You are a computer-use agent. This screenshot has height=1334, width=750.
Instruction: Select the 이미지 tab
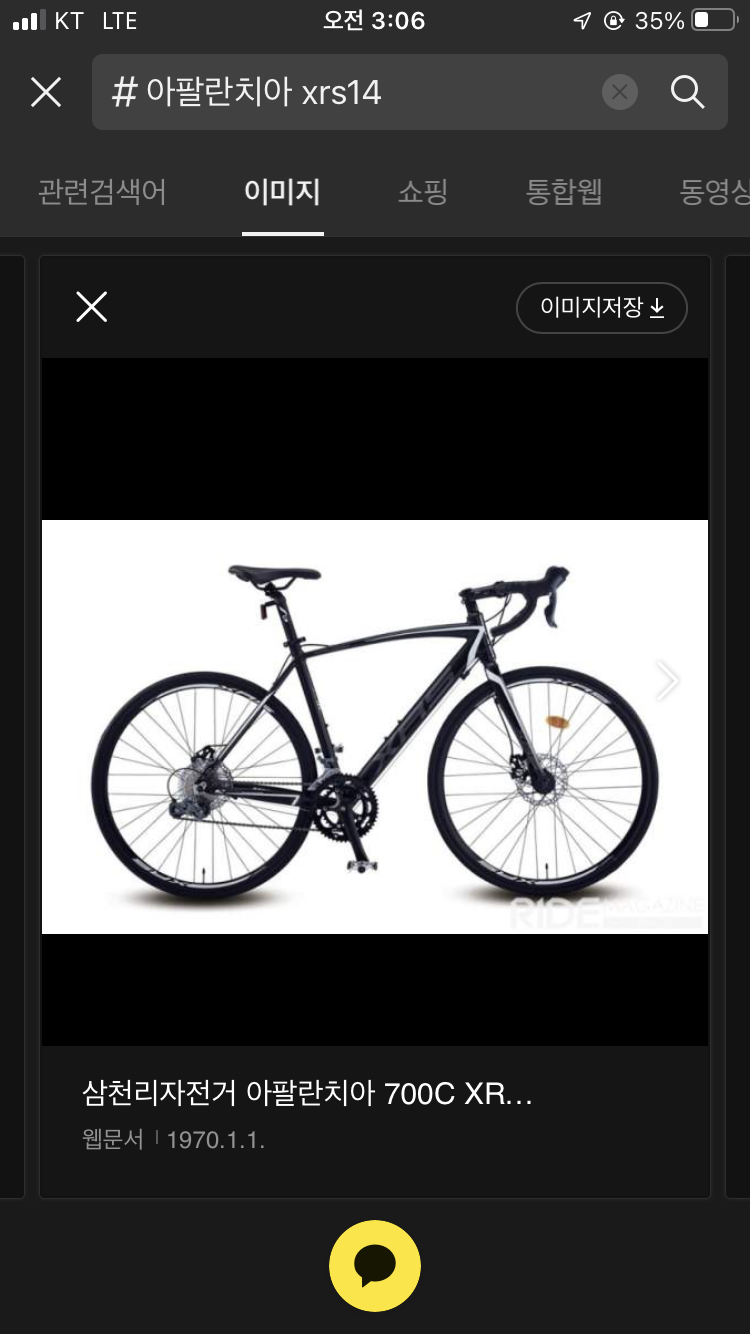[x=282, y=191]
